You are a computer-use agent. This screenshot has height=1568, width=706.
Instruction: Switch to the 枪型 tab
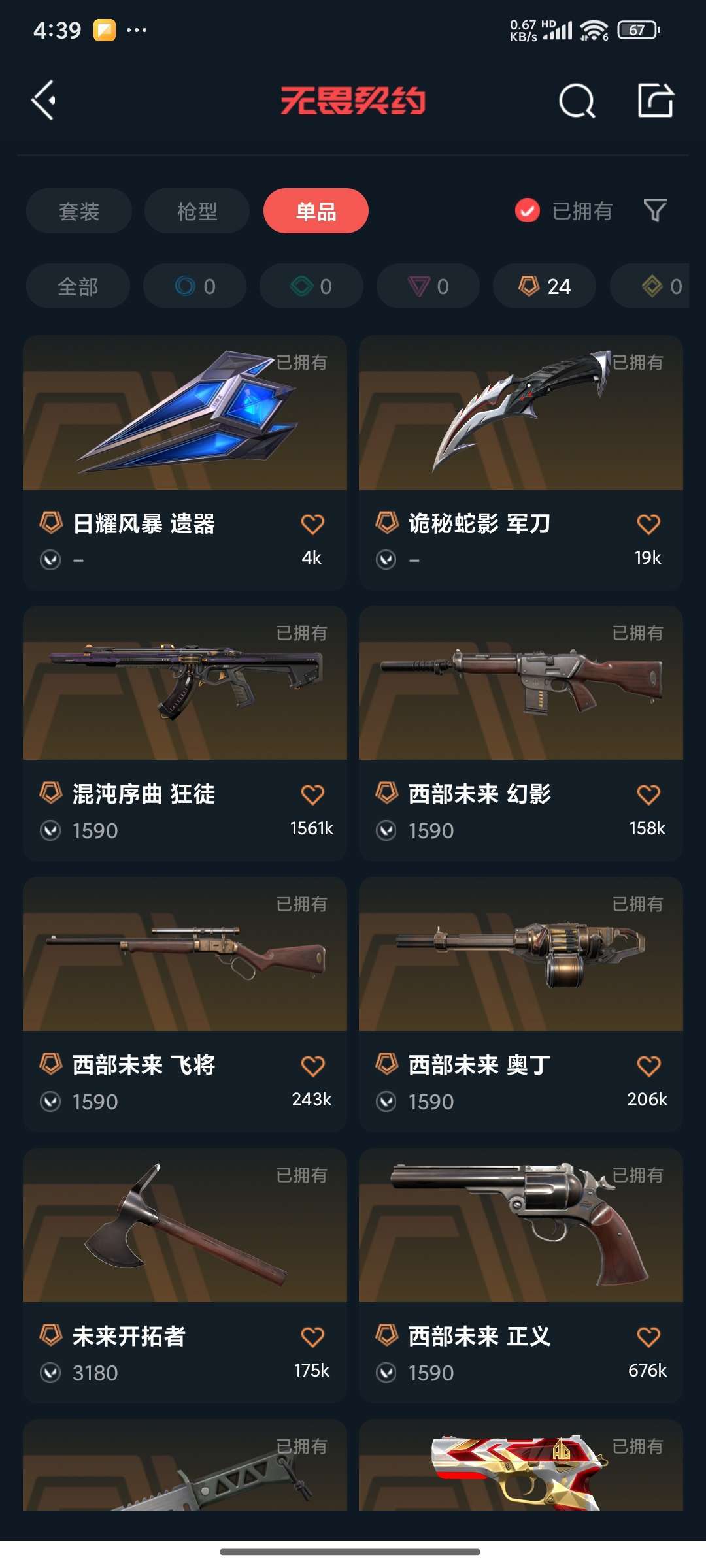[x=197, y=211]
